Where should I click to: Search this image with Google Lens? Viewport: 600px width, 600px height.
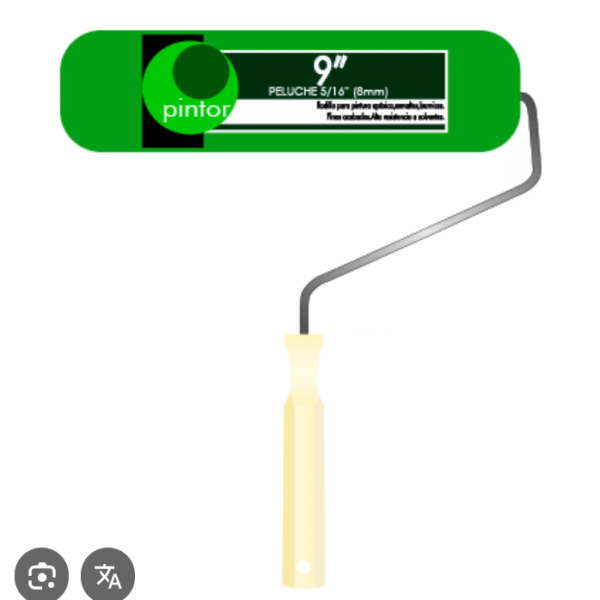pyautogui.click(x=41, y=575)
